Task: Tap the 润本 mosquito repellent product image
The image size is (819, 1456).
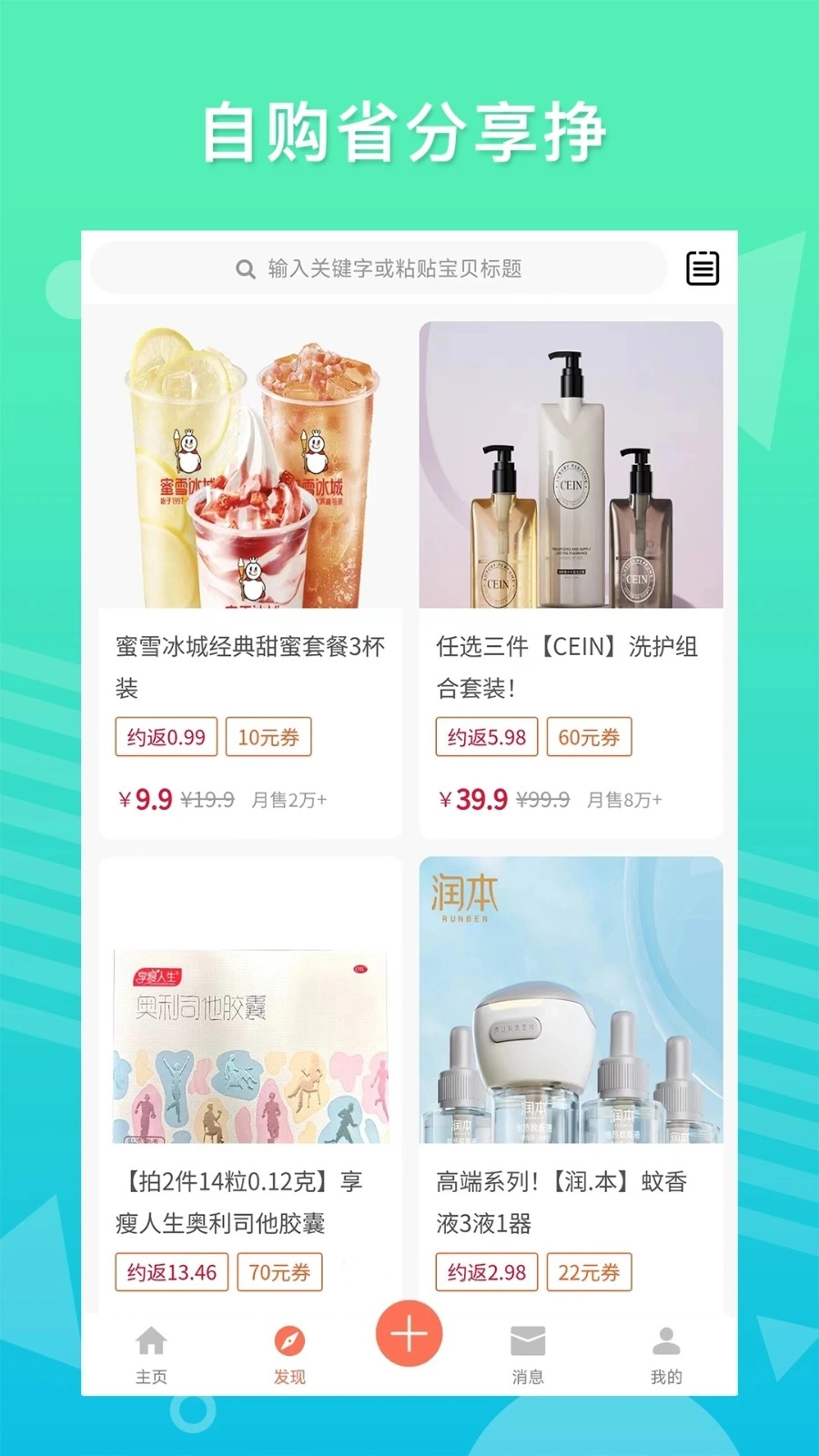Action: pyautogui.click(x=571, y=1001)
